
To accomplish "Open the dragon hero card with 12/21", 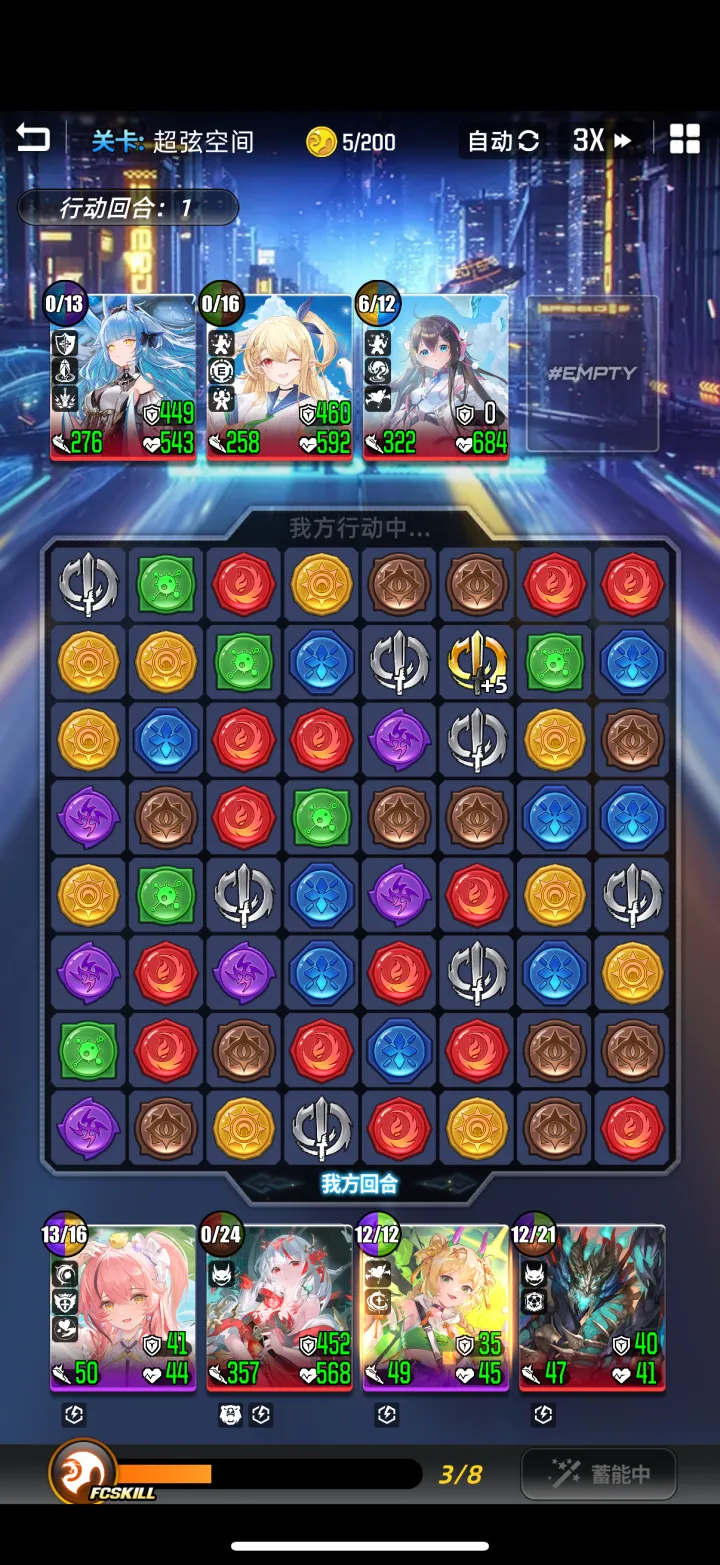I will coord(592,1307).
